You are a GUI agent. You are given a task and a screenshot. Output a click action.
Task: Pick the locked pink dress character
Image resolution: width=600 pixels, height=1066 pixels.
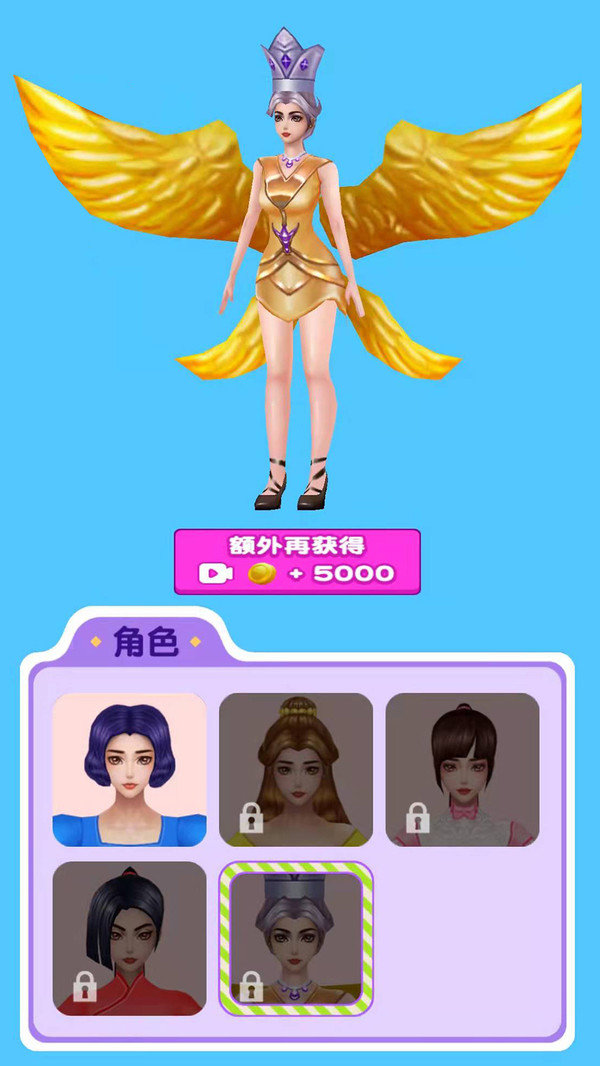pyautogui.click(x=462, y=769)
